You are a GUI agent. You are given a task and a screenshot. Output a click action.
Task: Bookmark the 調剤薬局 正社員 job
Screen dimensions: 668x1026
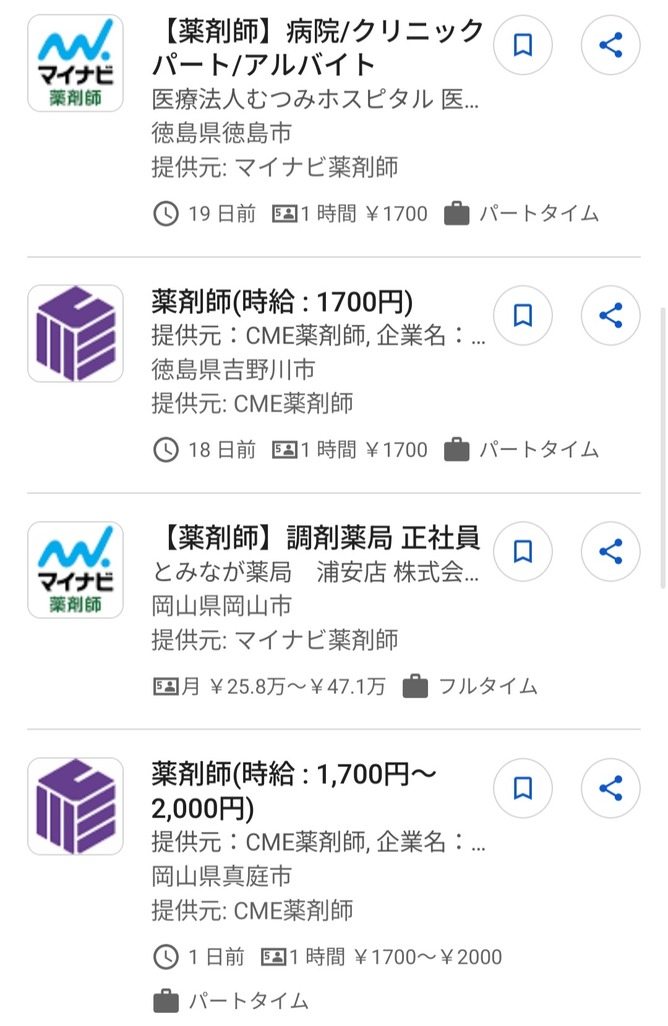[522, 552]
